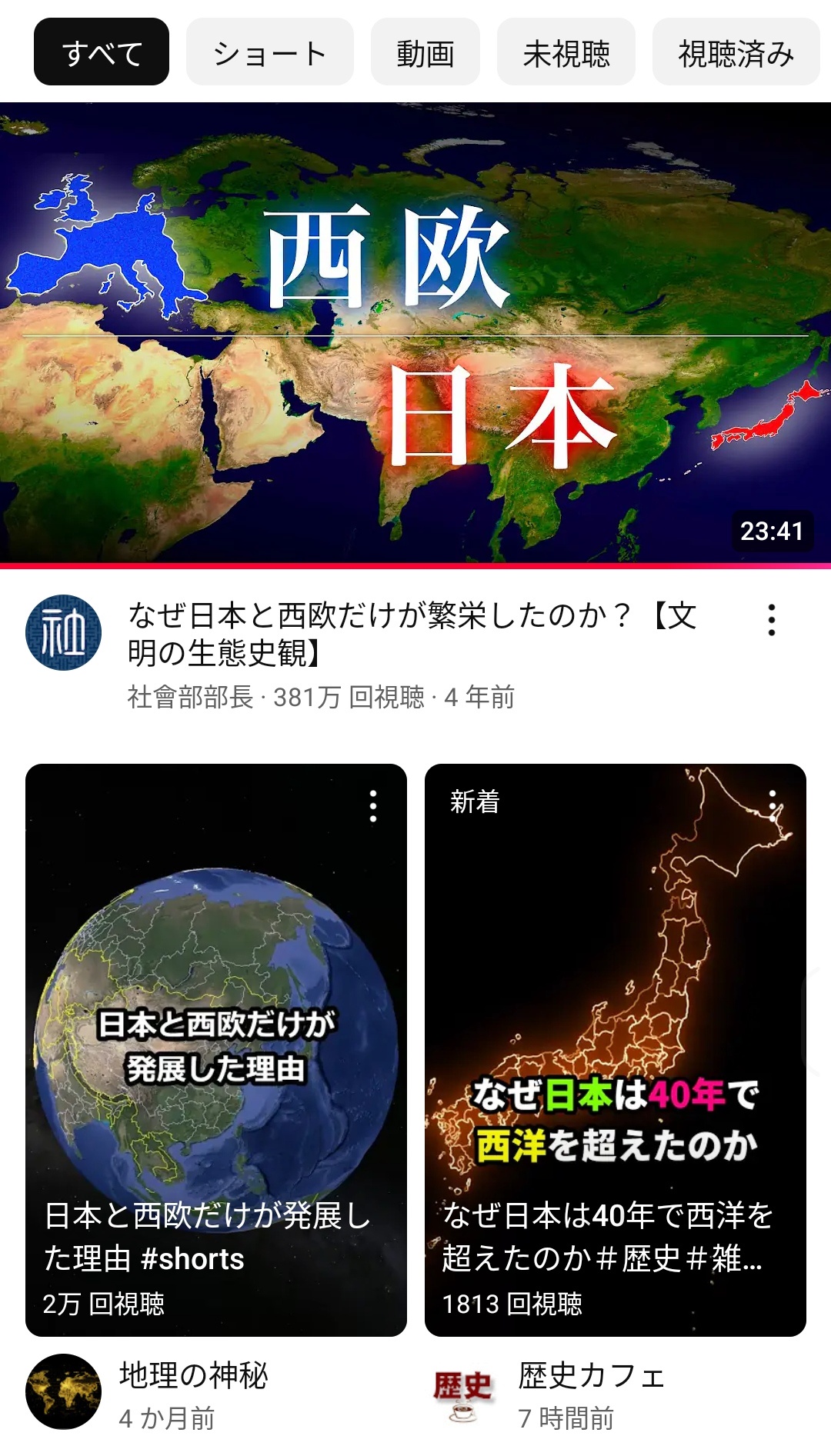Visit the 地理の神秘 channel
831x1456 pixels.
(x=192, y=1376)
